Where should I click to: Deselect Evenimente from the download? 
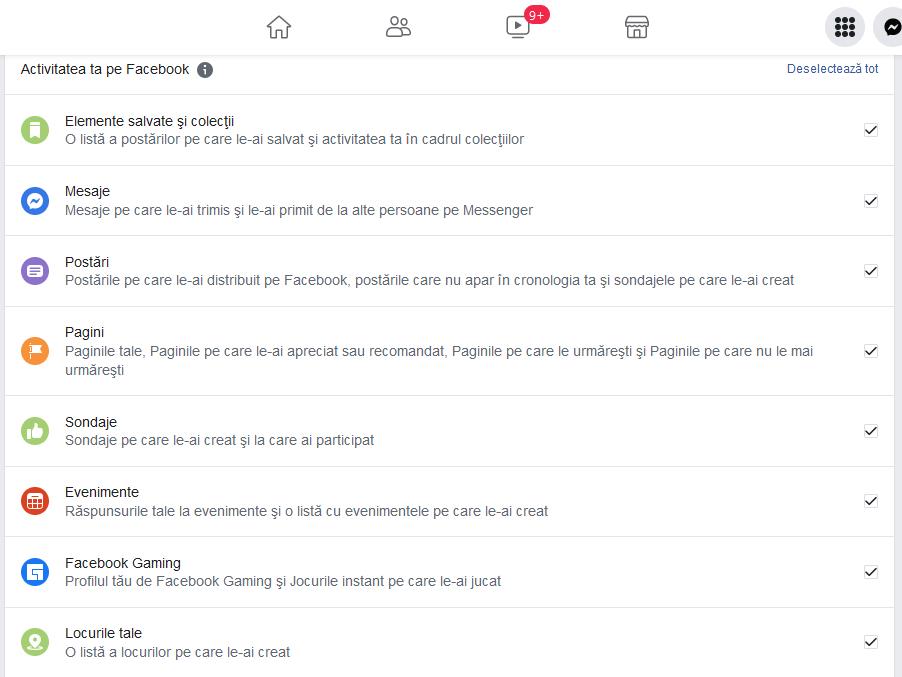tap(871, 501)
